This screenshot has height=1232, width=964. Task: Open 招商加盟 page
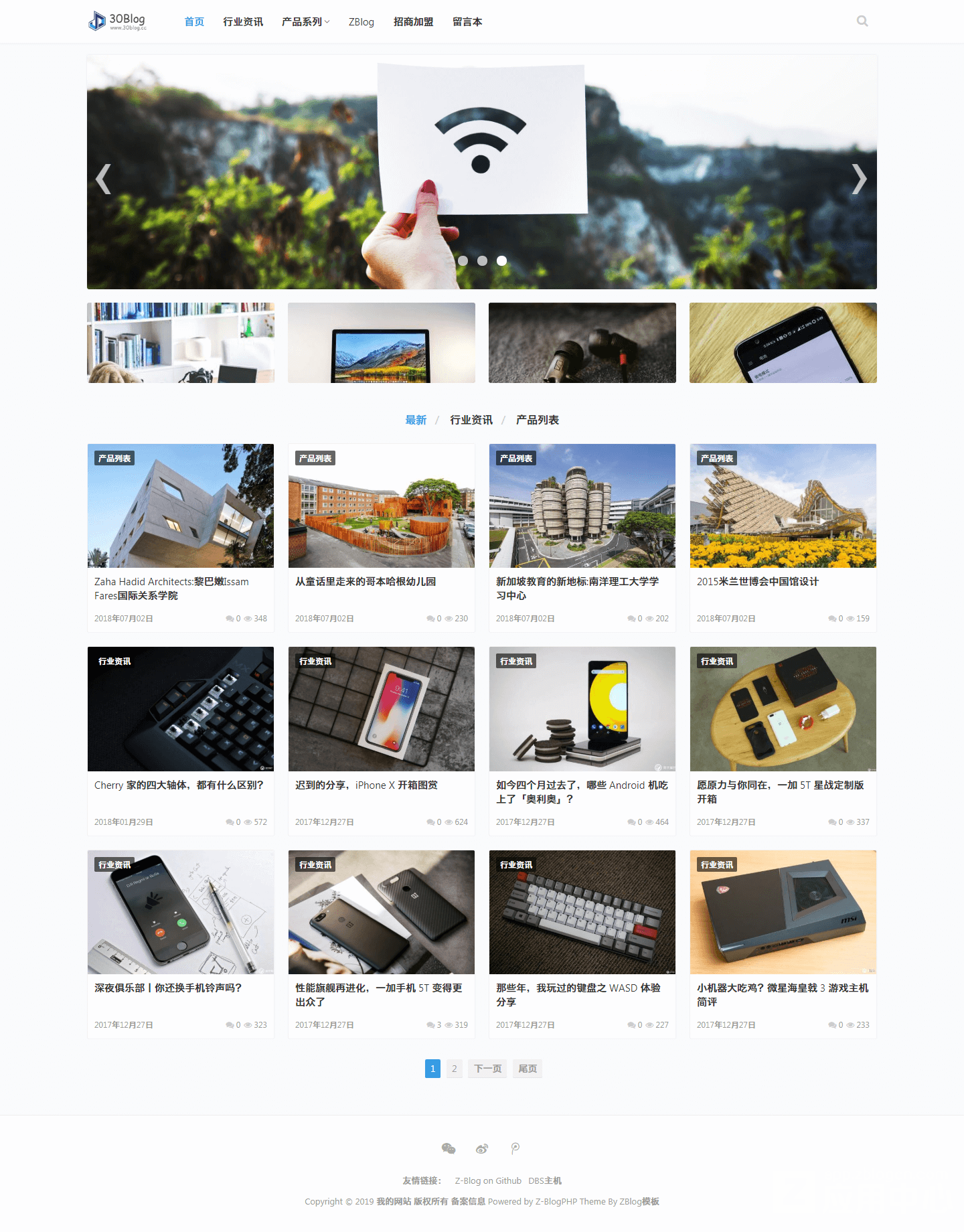coord(413,22)
